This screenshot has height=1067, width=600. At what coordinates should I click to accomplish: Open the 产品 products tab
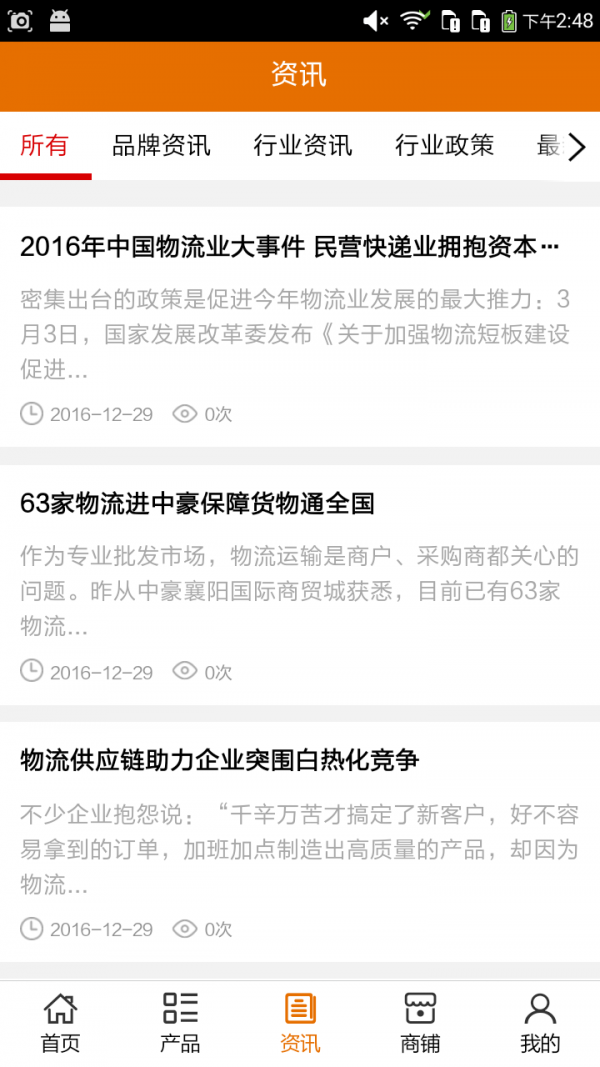(x=180, y=1023)
